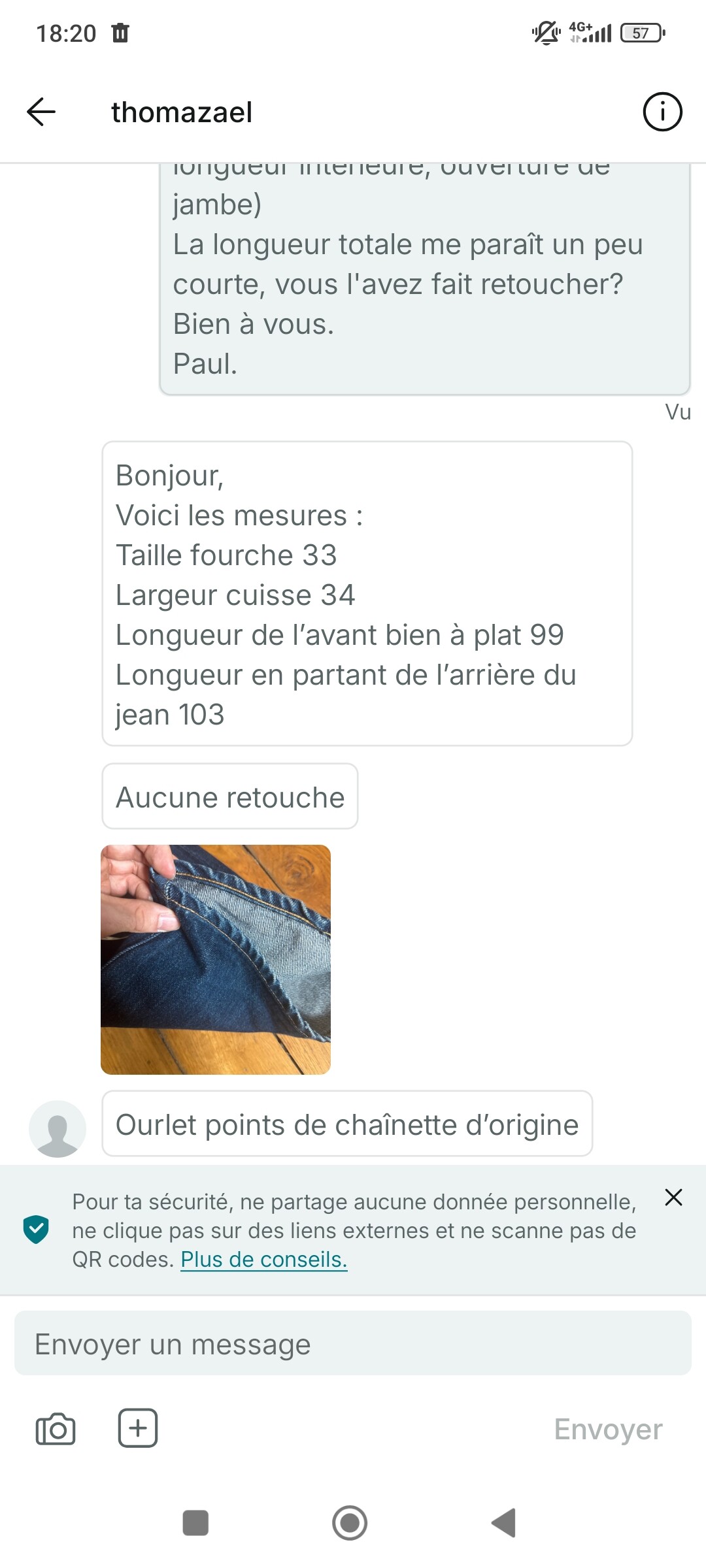Open thomazael's profile avatar
The image size is (706, 1568).
coord(58,1128)
